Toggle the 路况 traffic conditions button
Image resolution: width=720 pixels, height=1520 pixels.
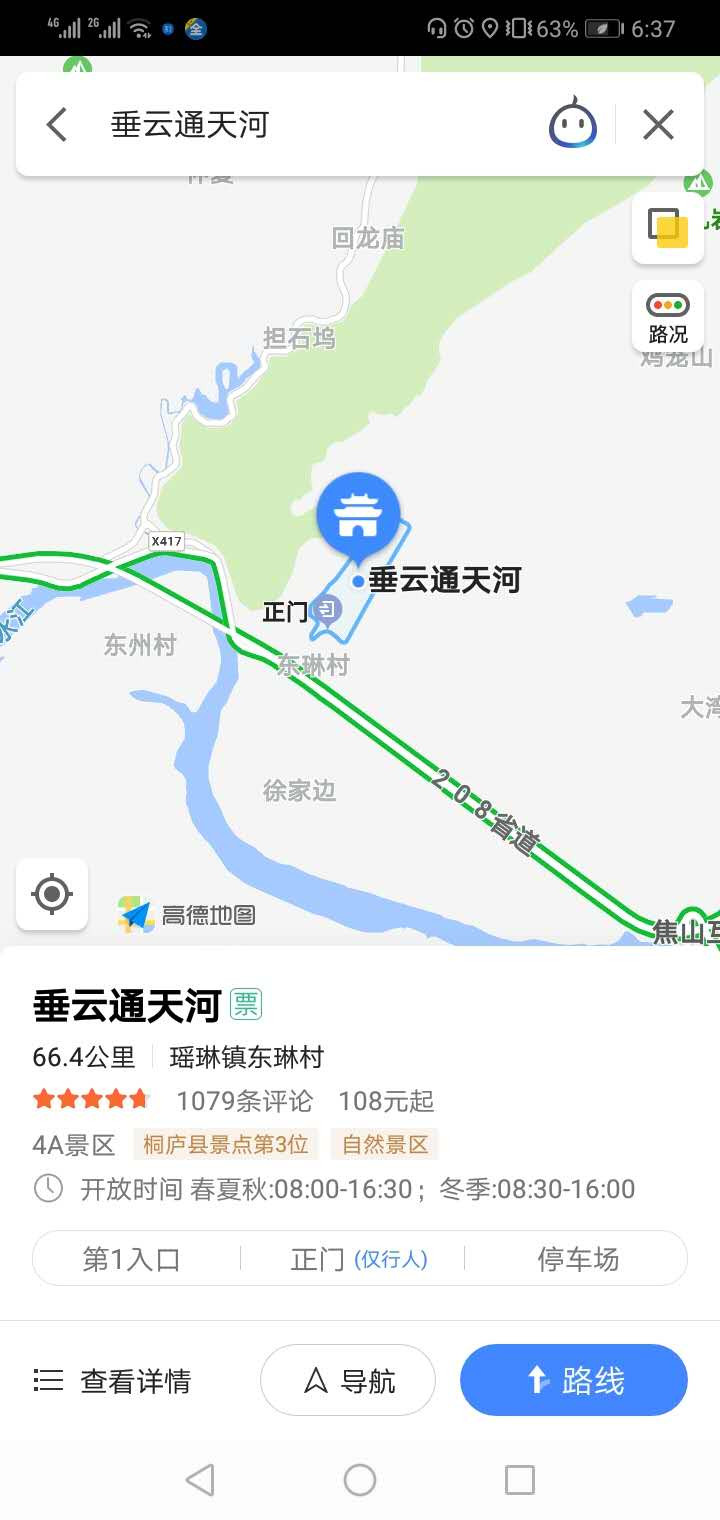pyautogui.click(x=668, y=316)
